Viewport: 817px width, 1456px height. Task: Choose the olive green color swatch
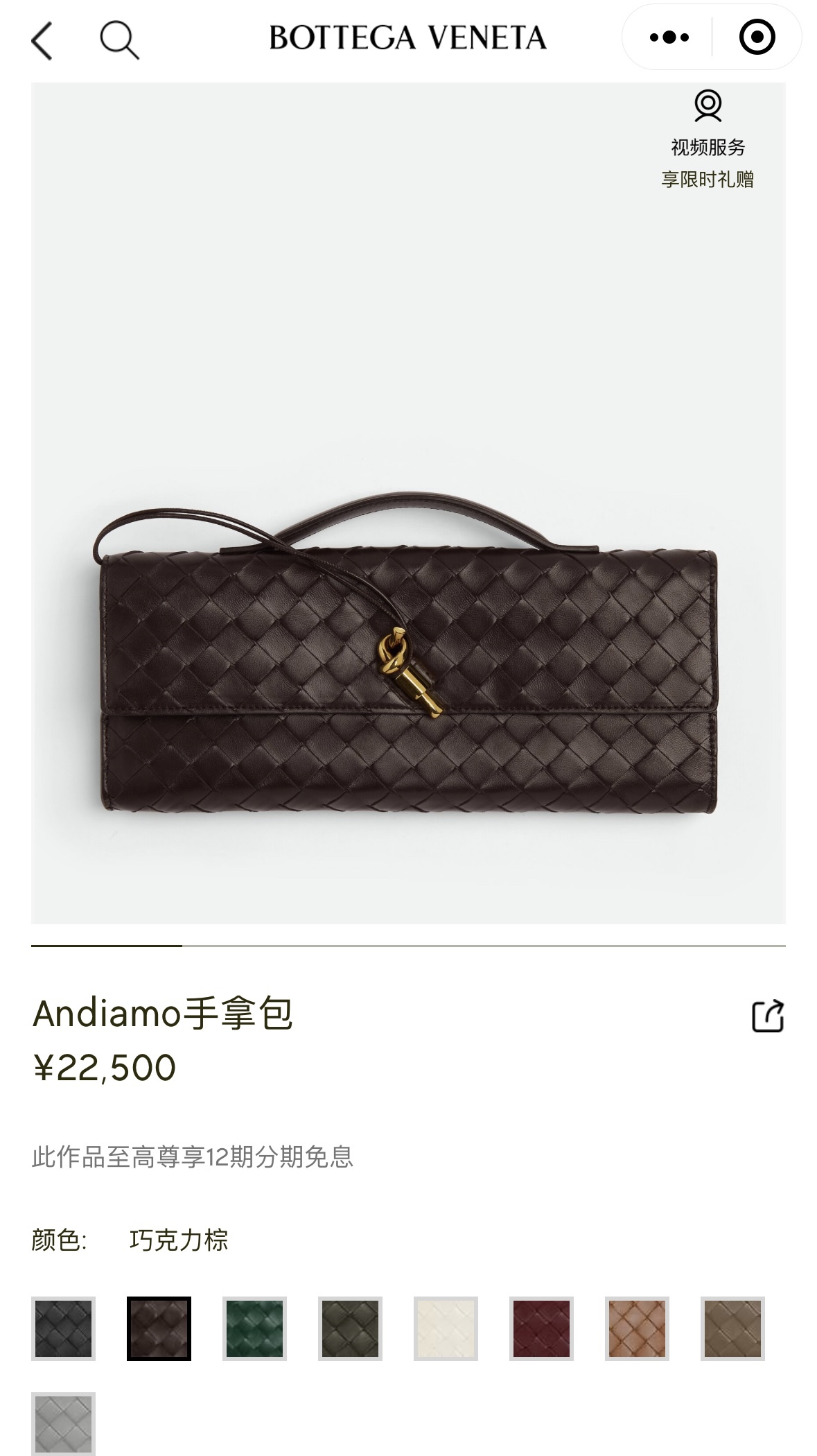350,1328
